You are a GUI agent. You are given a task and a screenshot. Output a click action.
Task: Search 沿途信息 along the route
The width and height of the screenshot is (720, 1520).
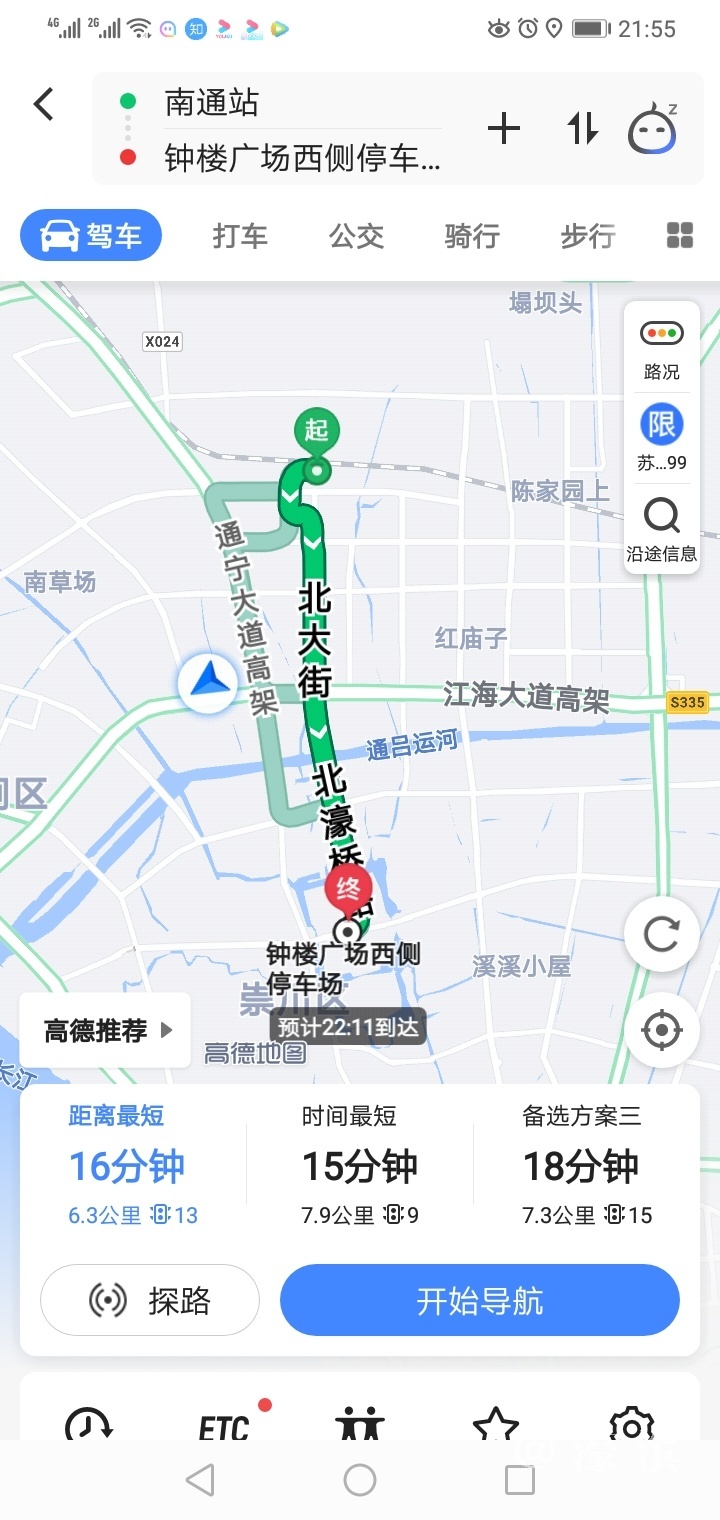tap(662, 528)
